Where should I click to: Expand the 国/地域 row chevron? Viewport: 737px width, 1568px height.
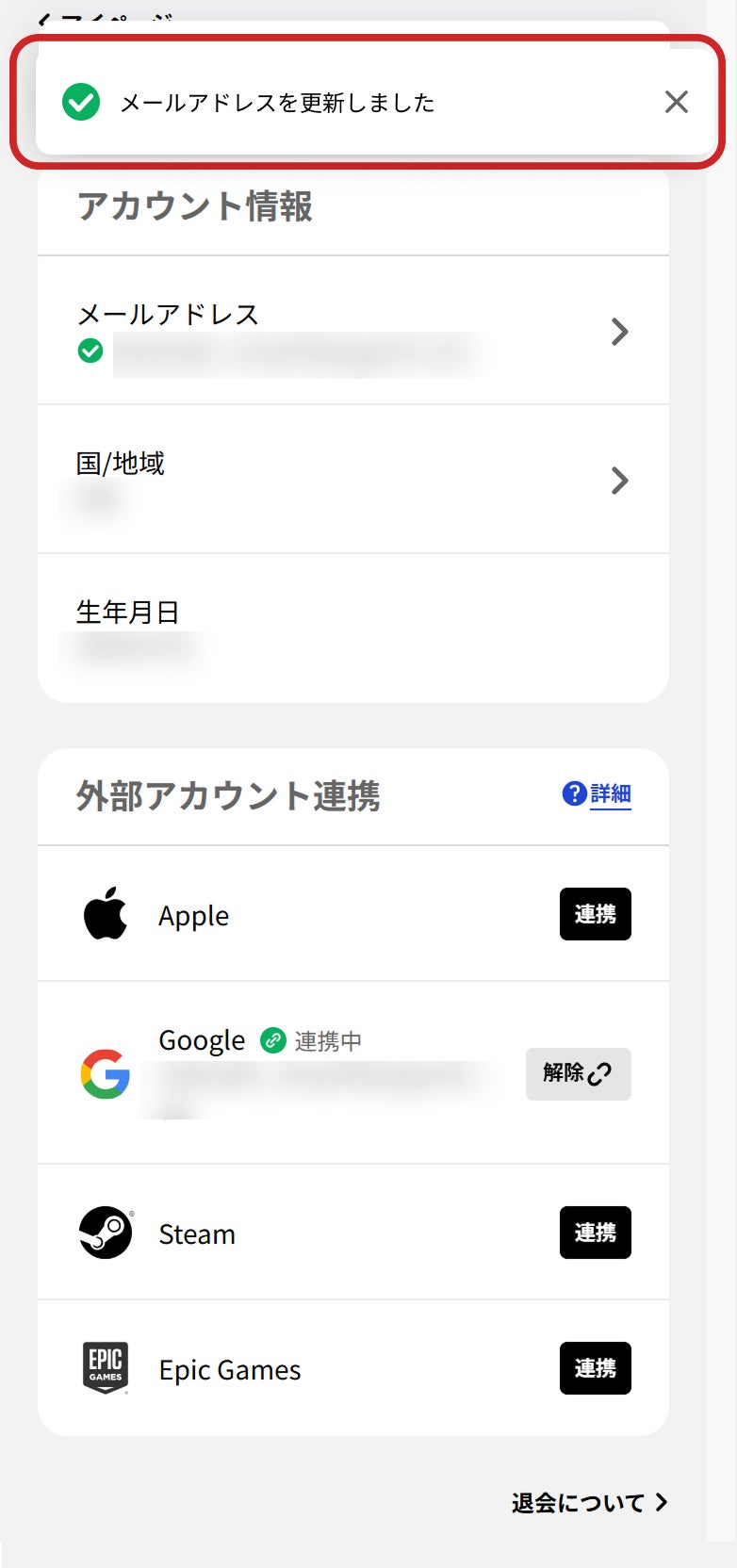point(620,481)
